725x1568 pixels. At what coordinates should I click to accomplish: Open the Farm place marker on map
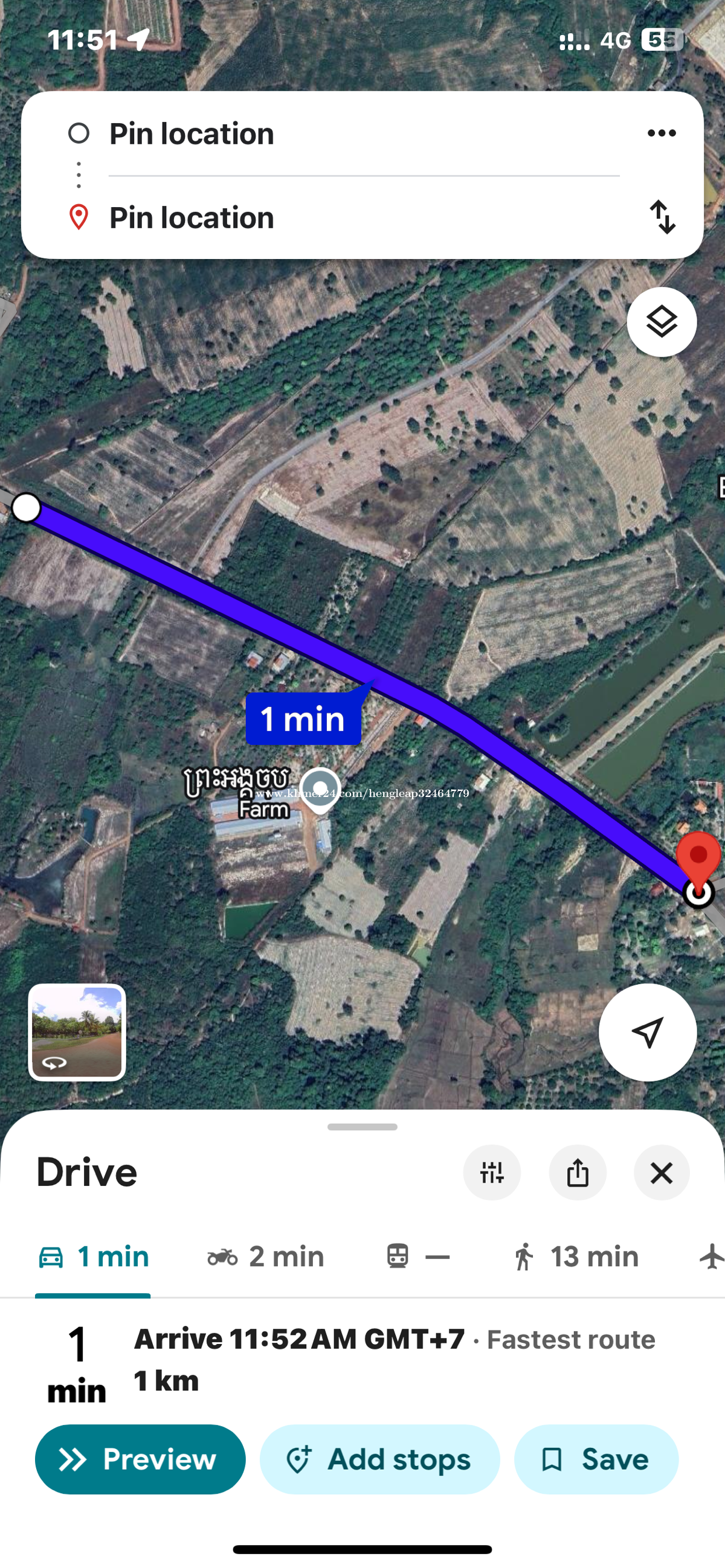tap(320, 790)
